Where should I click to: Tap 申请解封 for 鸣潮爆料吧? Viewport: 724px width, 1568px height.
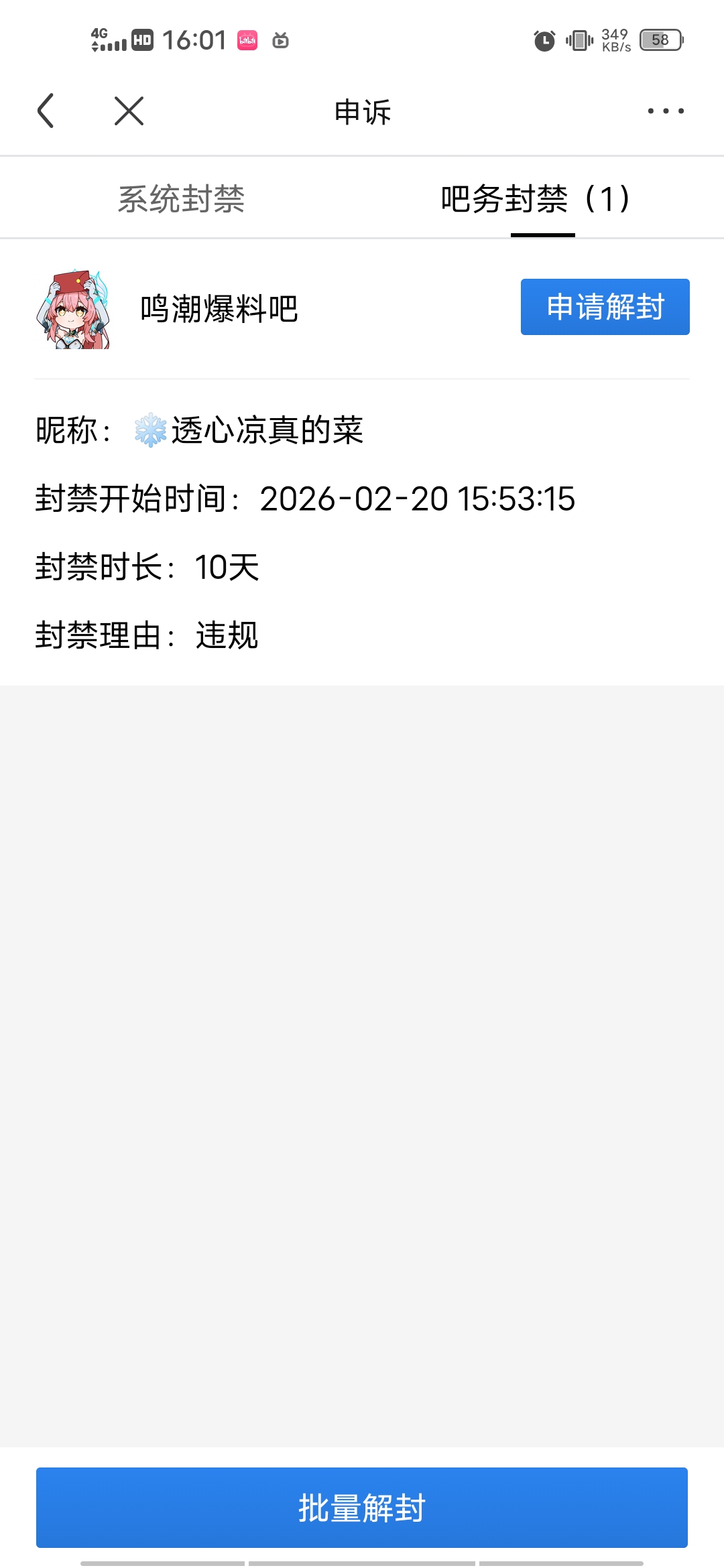pyautogui.click(x=605, y=307)
